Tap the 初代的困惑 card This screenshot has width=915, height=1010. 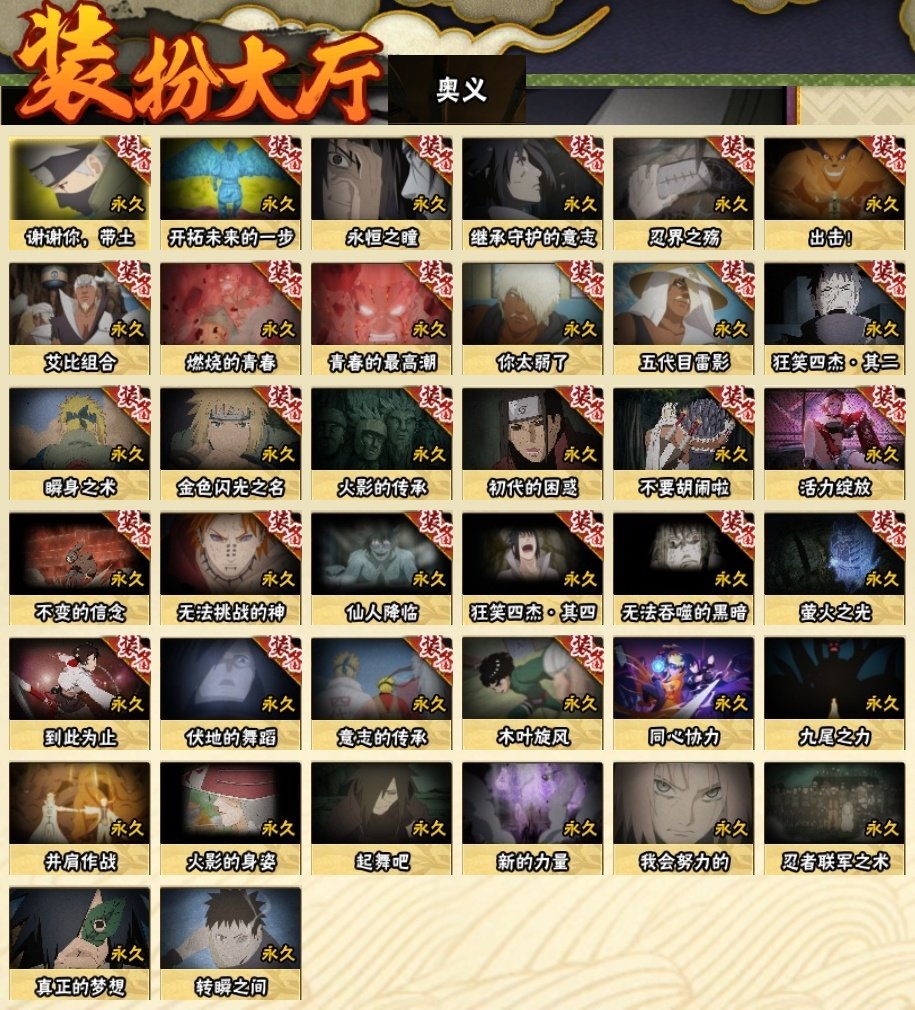point(533,444)
